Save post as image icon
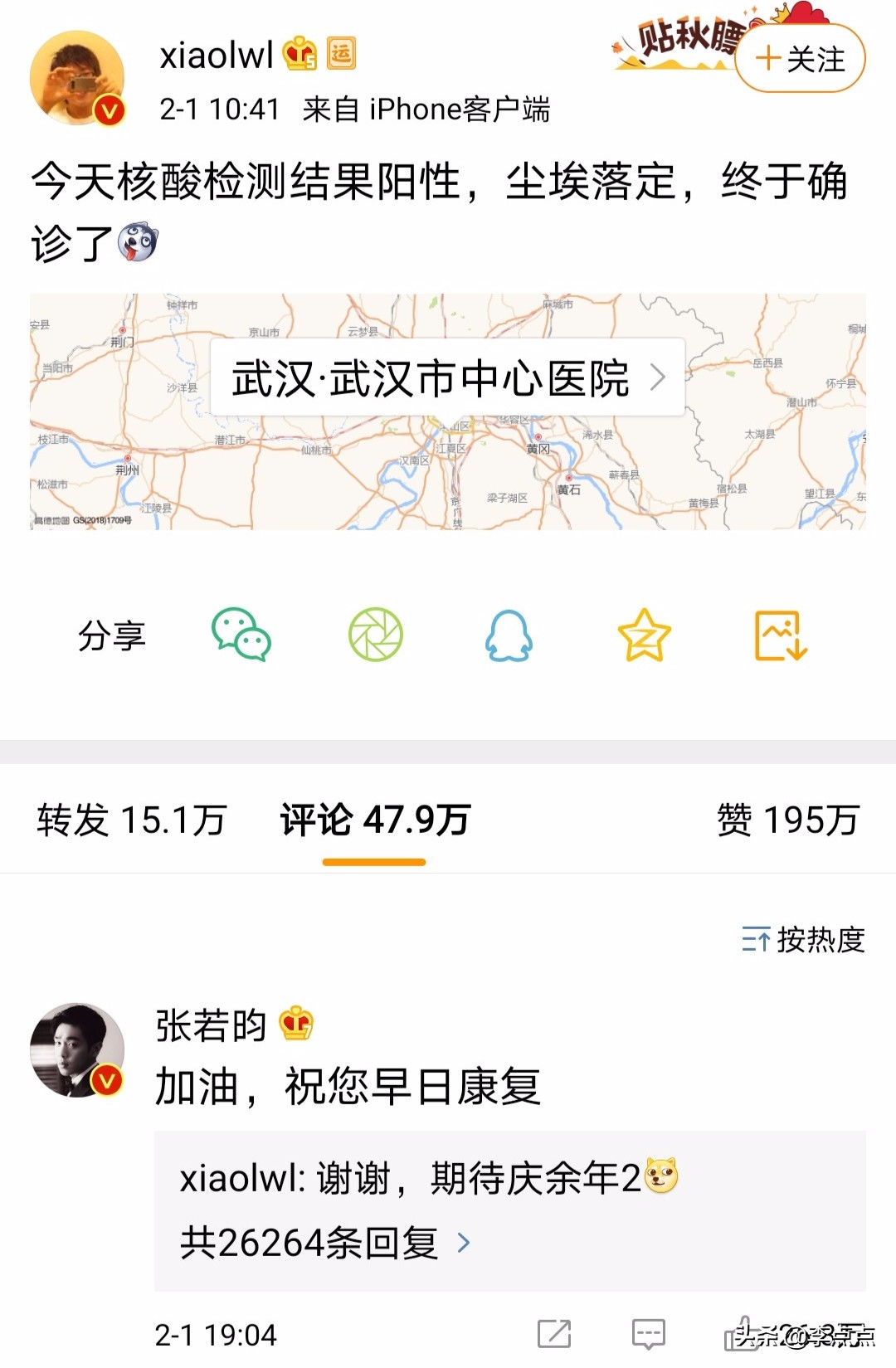The image size is (896, 1368). click(x=780, y=635)
